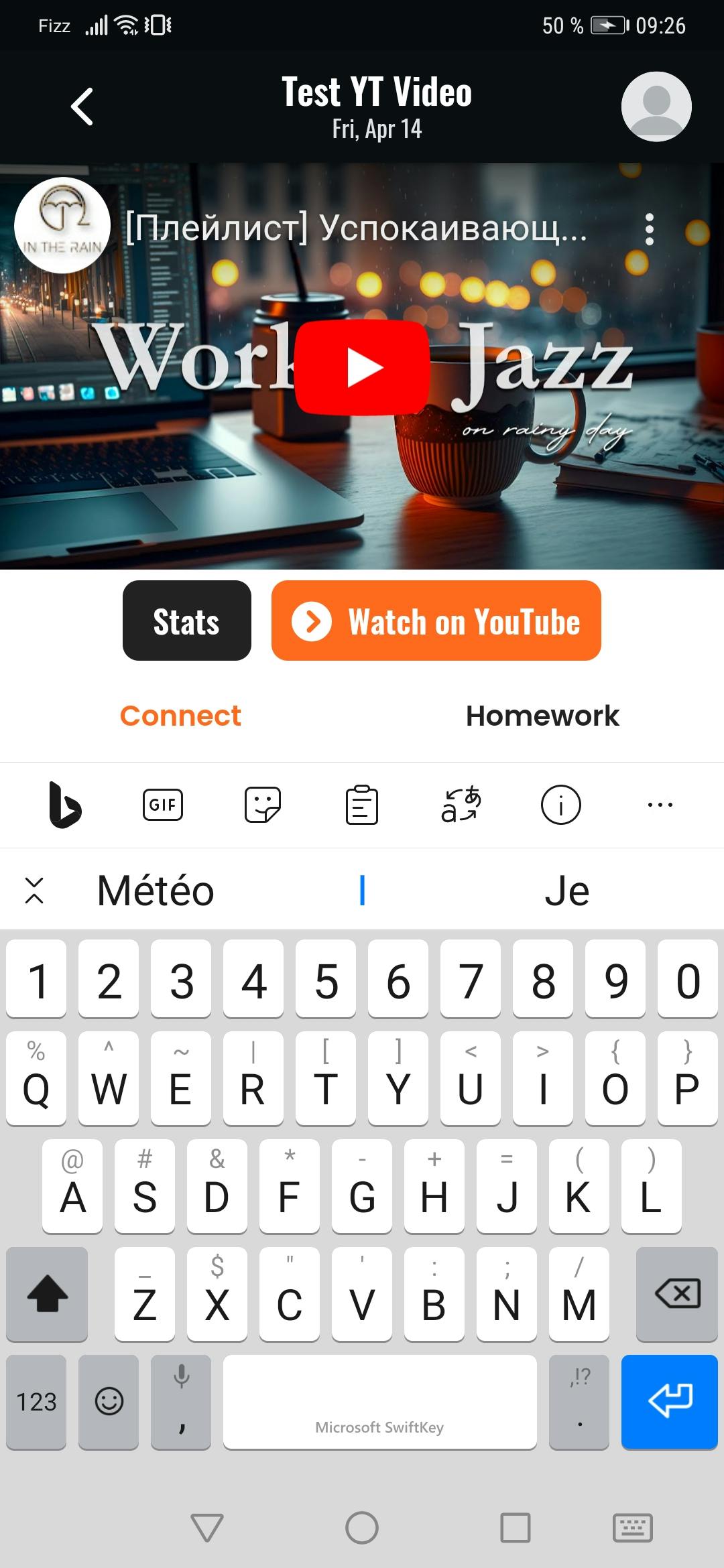Open the video's three-dot menu
This screenshot has height=1568, width=724.
[648, 230]
